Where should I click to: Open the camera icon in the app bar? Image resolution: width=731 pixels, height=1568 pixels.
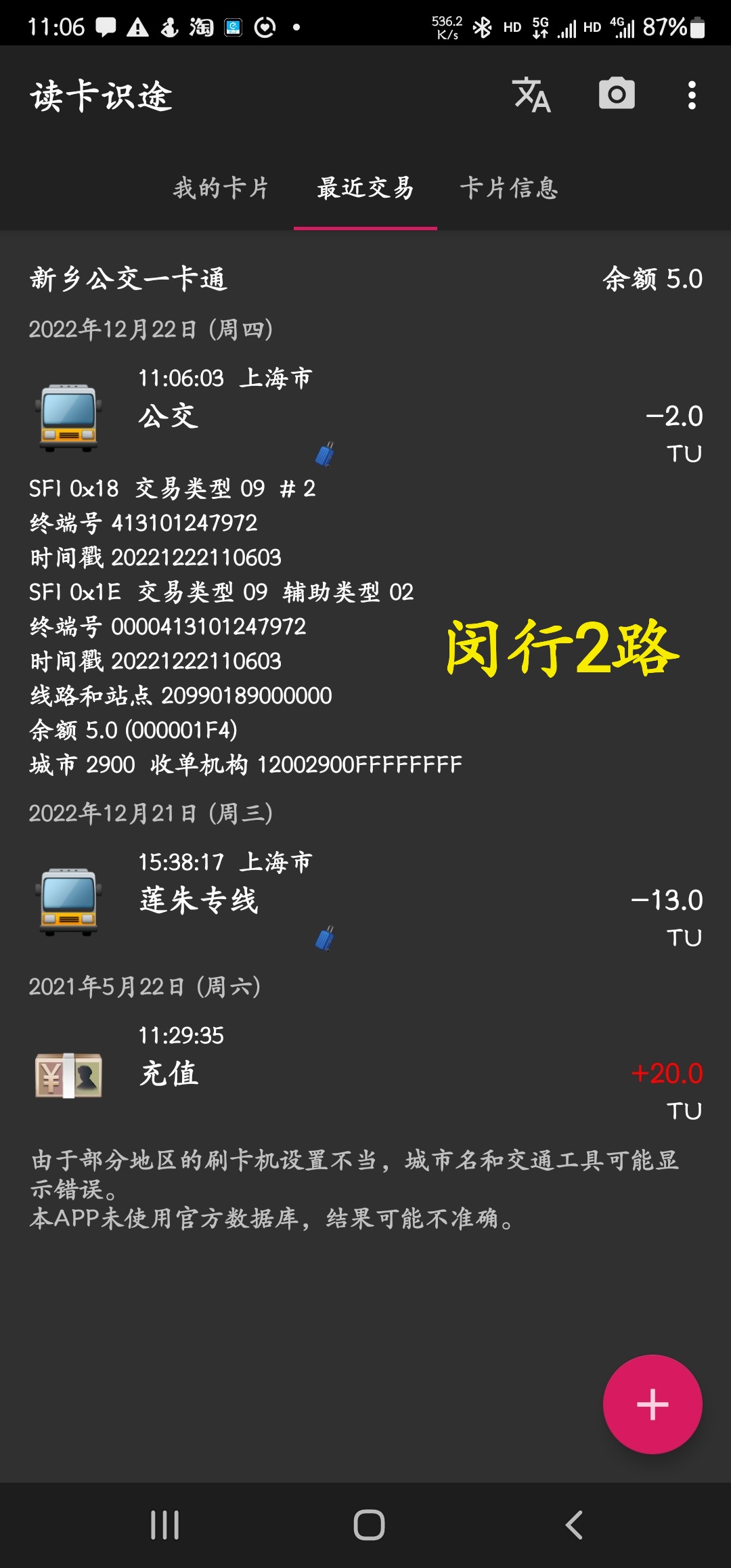click(x=617, y=95)
